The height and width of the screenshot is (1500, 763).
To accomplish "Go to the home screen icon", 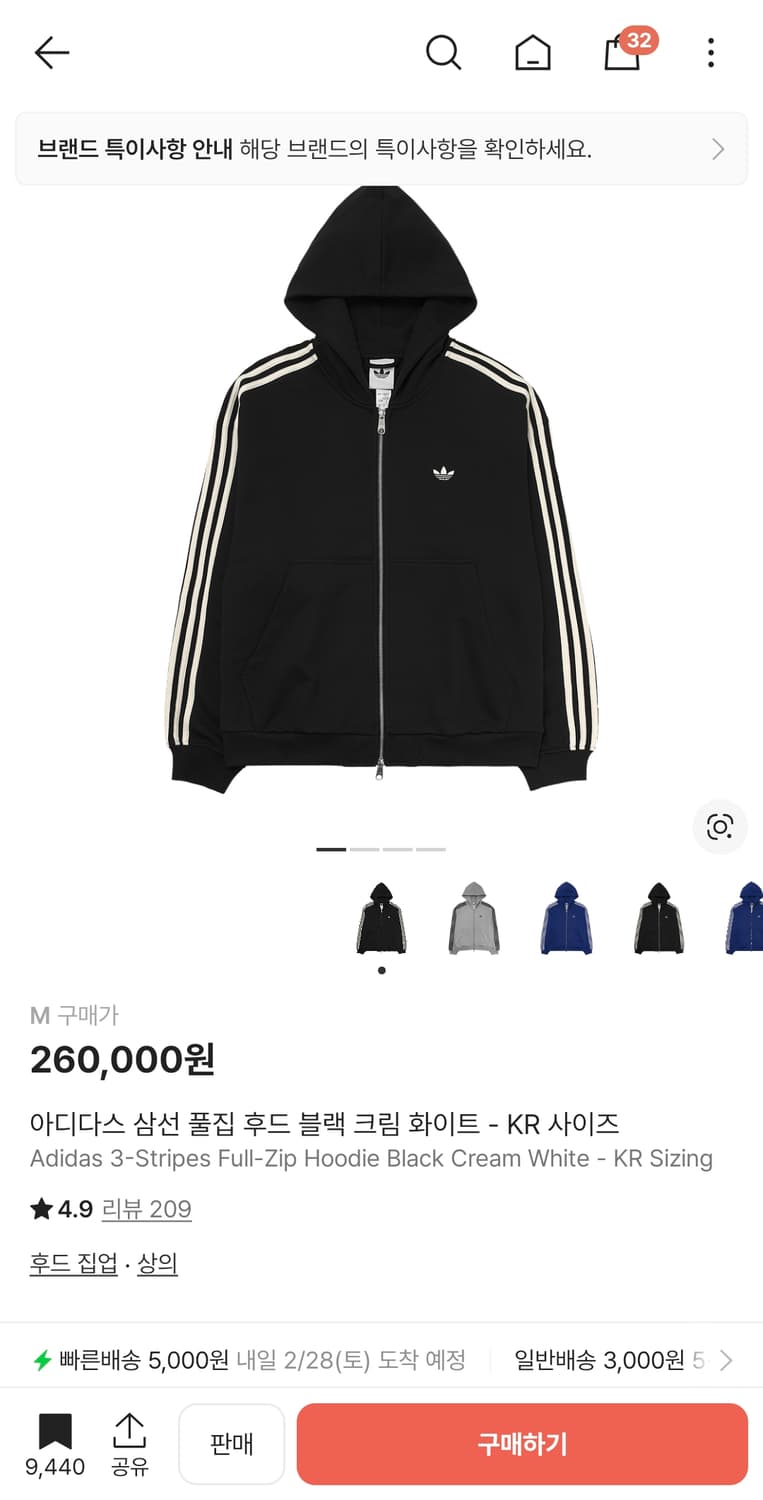I will [533, 53].
